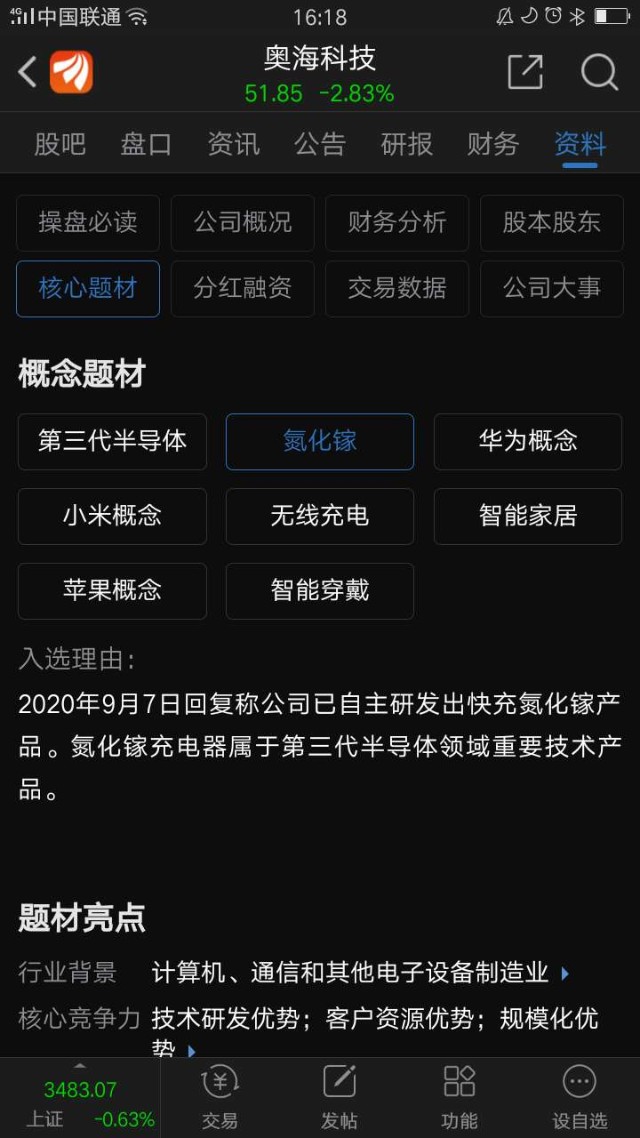Viewport: 640px width, 1138px height.
Task: Go back using the top-left arrow
Action: click(x=28, y=72)
